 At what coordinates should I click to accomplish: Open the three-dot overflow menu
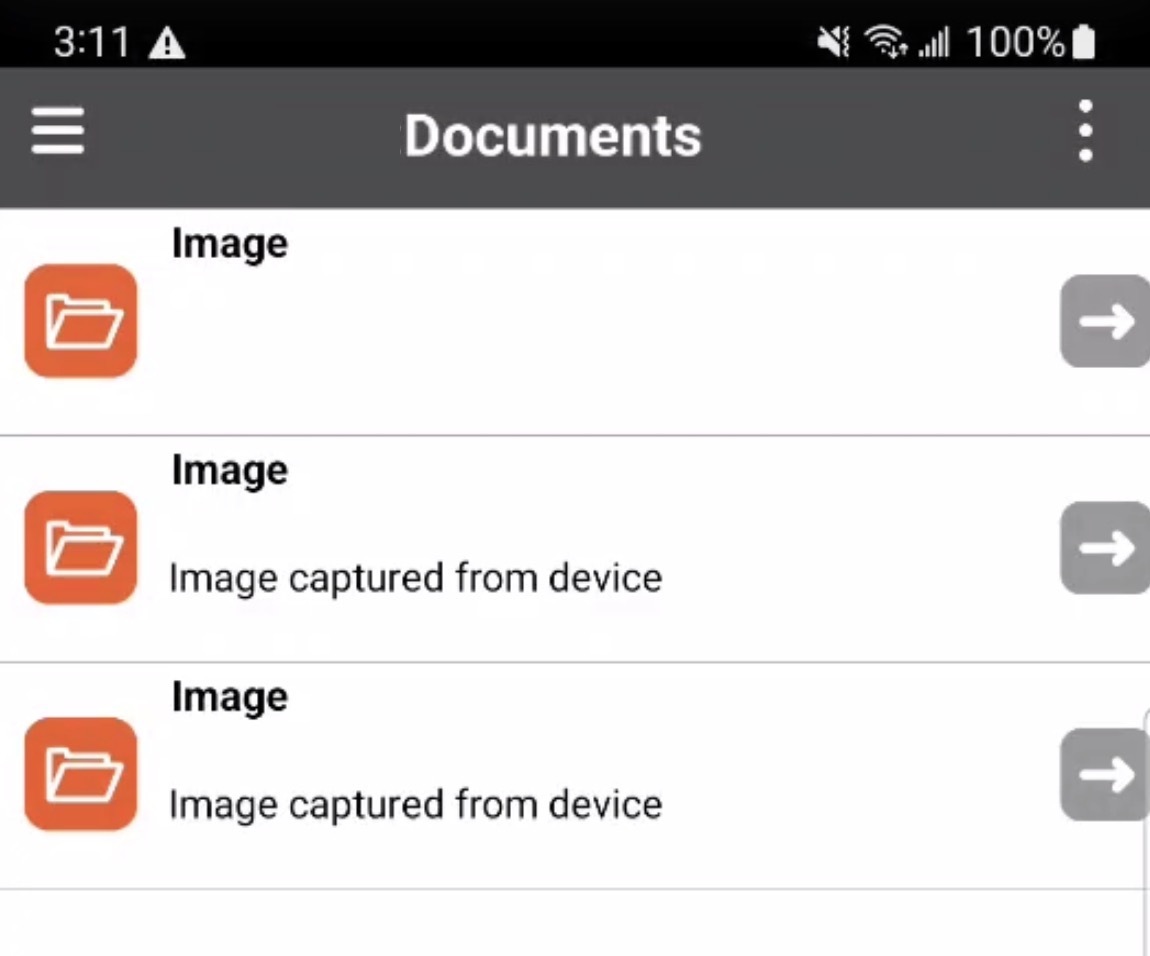coord(1085,132)
